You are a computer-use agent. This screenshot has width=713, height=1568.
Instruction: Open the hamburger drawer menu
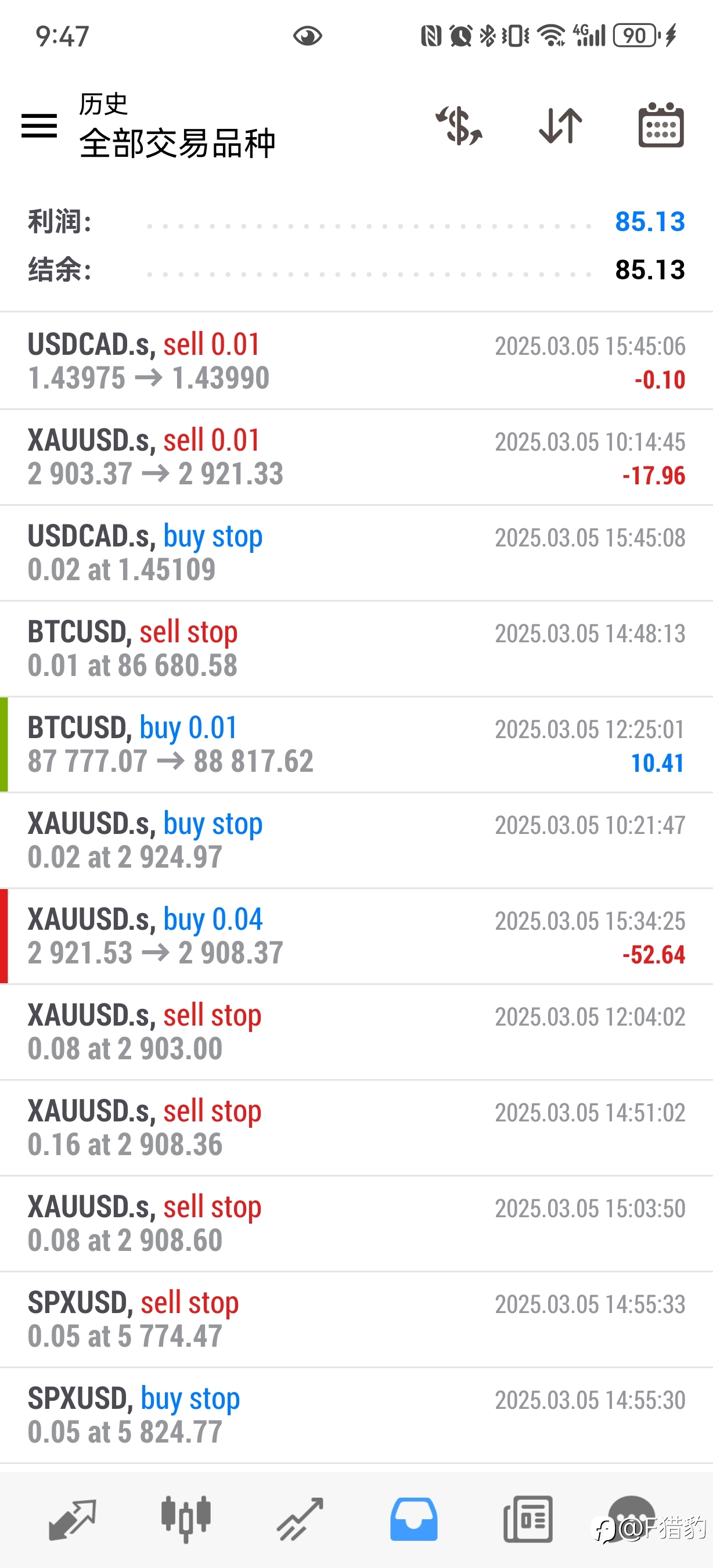click(39, 126)
